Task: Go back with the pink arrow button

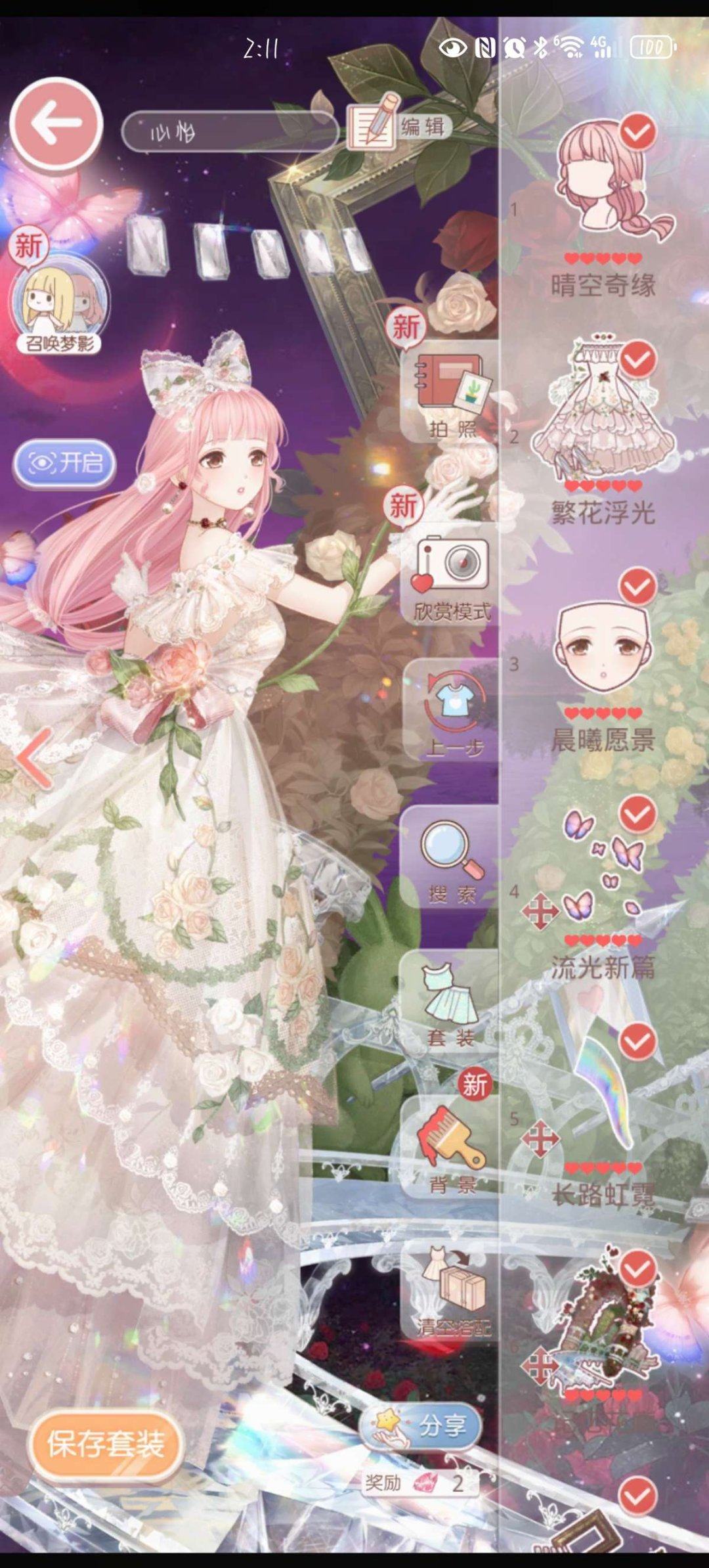Action: pos(56,123)
